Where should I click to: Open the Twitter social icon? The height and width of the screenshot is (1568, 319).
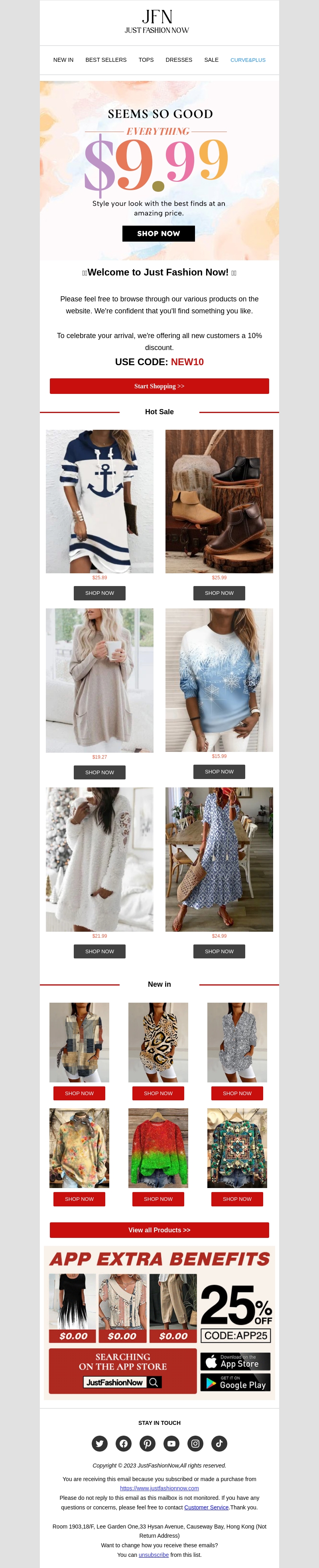pos(100,1443)
